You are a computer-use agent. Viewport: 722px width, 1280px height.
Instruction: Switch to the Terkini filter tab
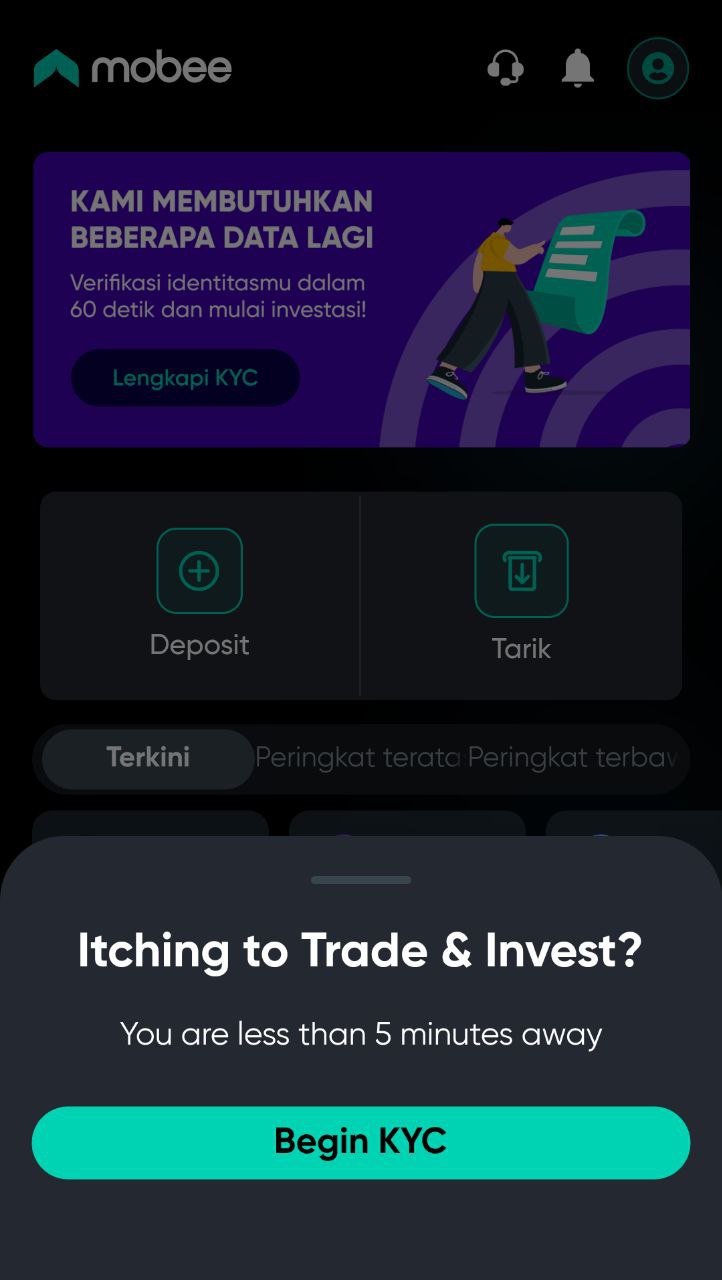146,757
